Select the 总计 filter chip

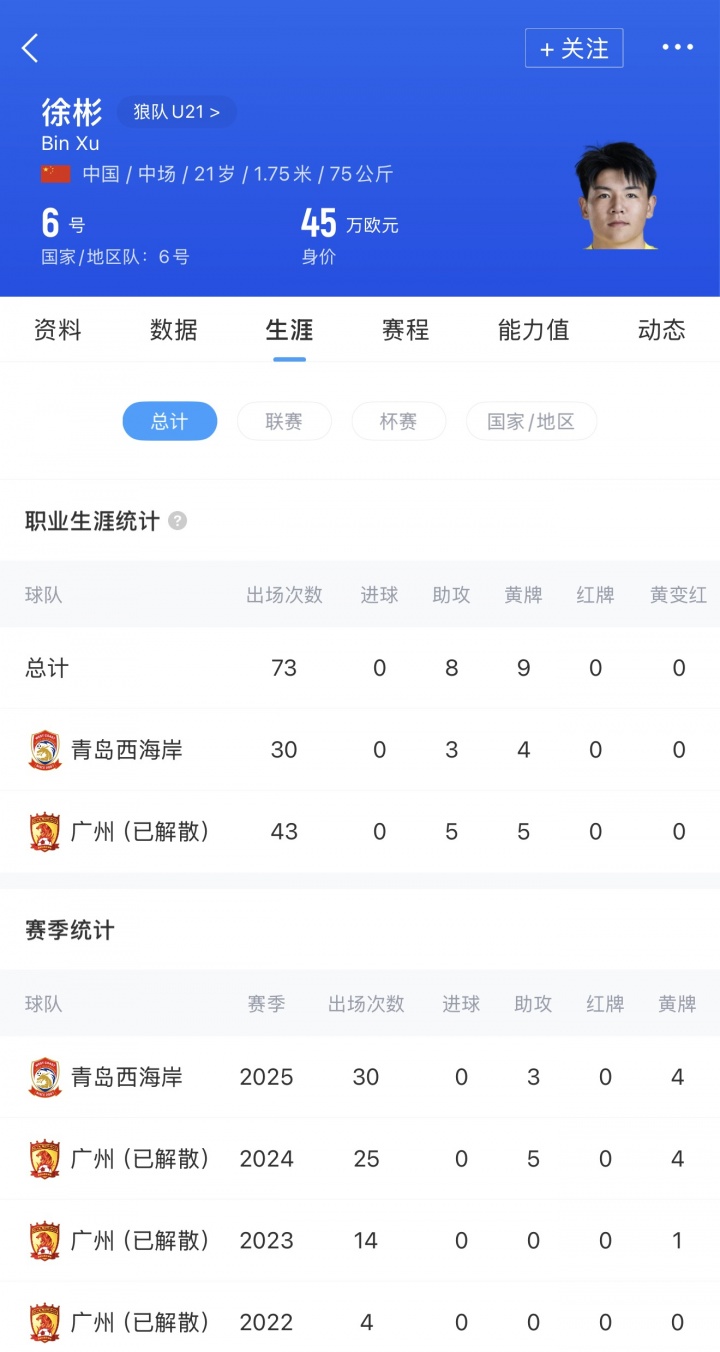click(x=169, y=421)
